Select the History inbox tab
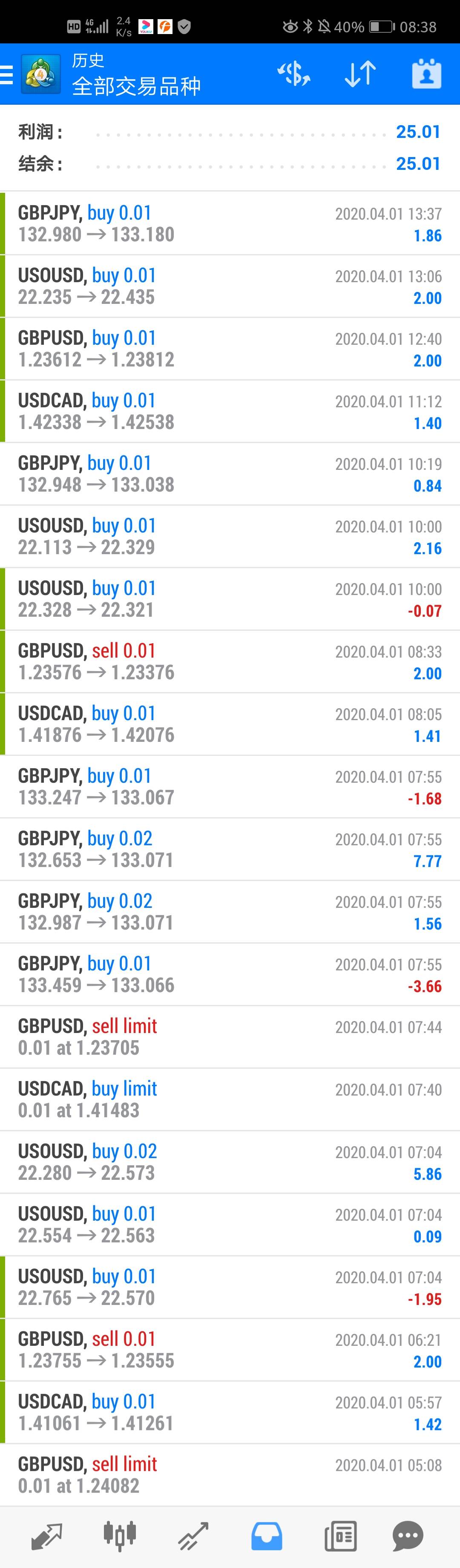 click(x=267, y=1536)
